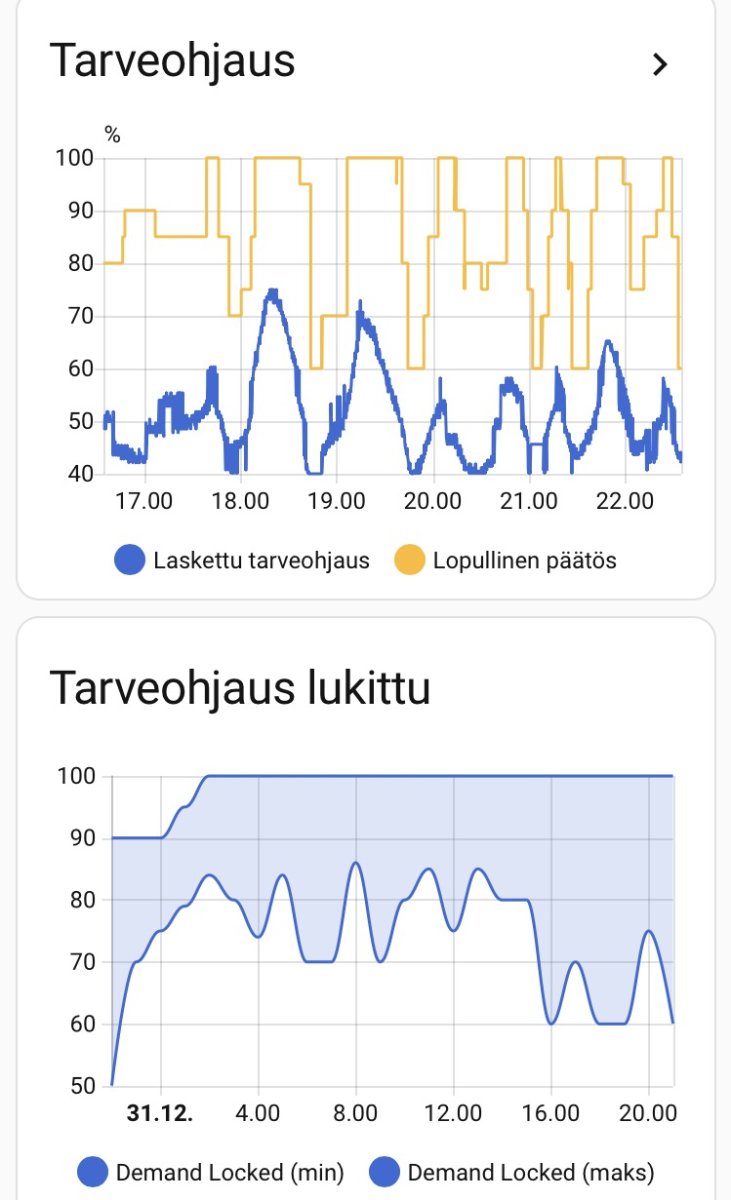Toggle the Demand Locked (maks) legend item
This screenshot has height=1200, width=731.
tap(512, 1172)
